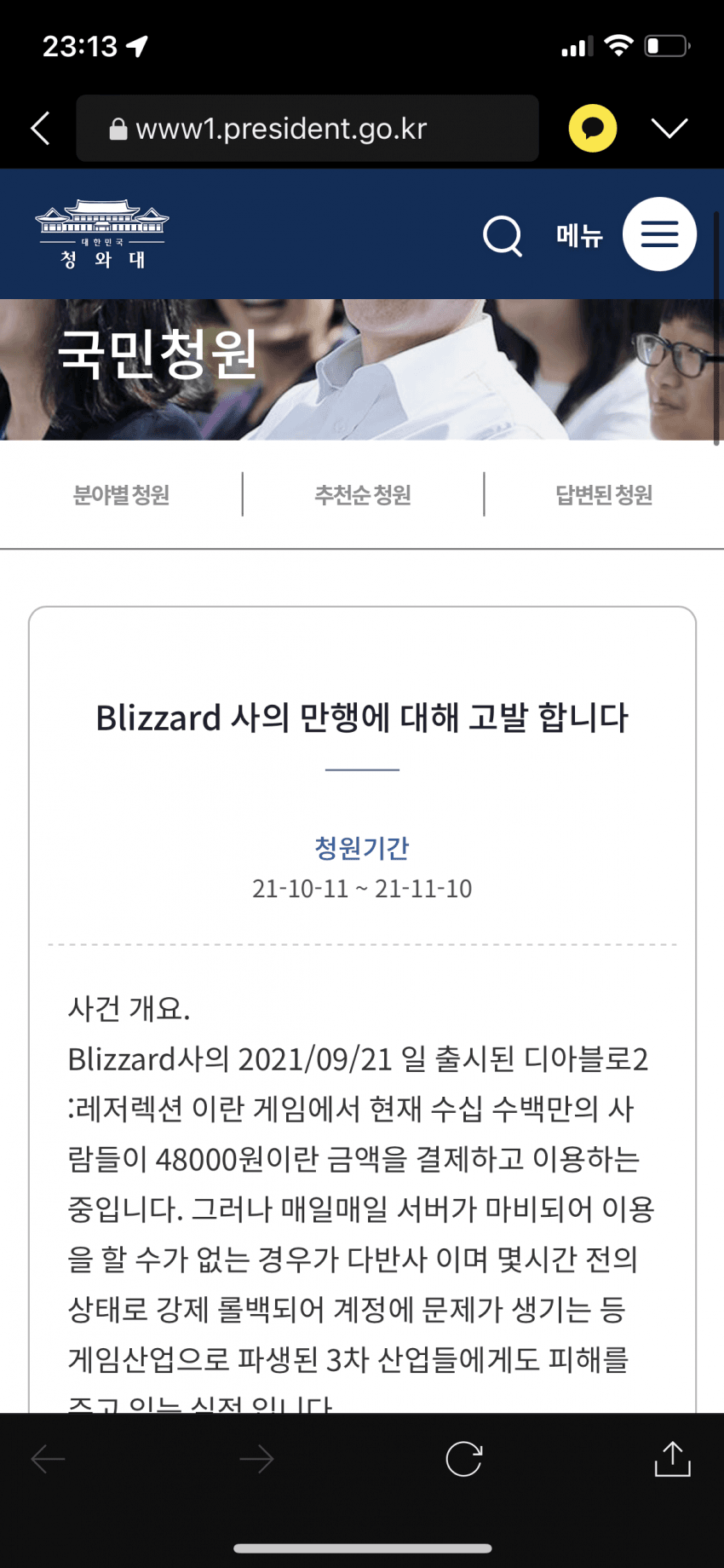Go back using the top-left arrow

coord(40,129)
